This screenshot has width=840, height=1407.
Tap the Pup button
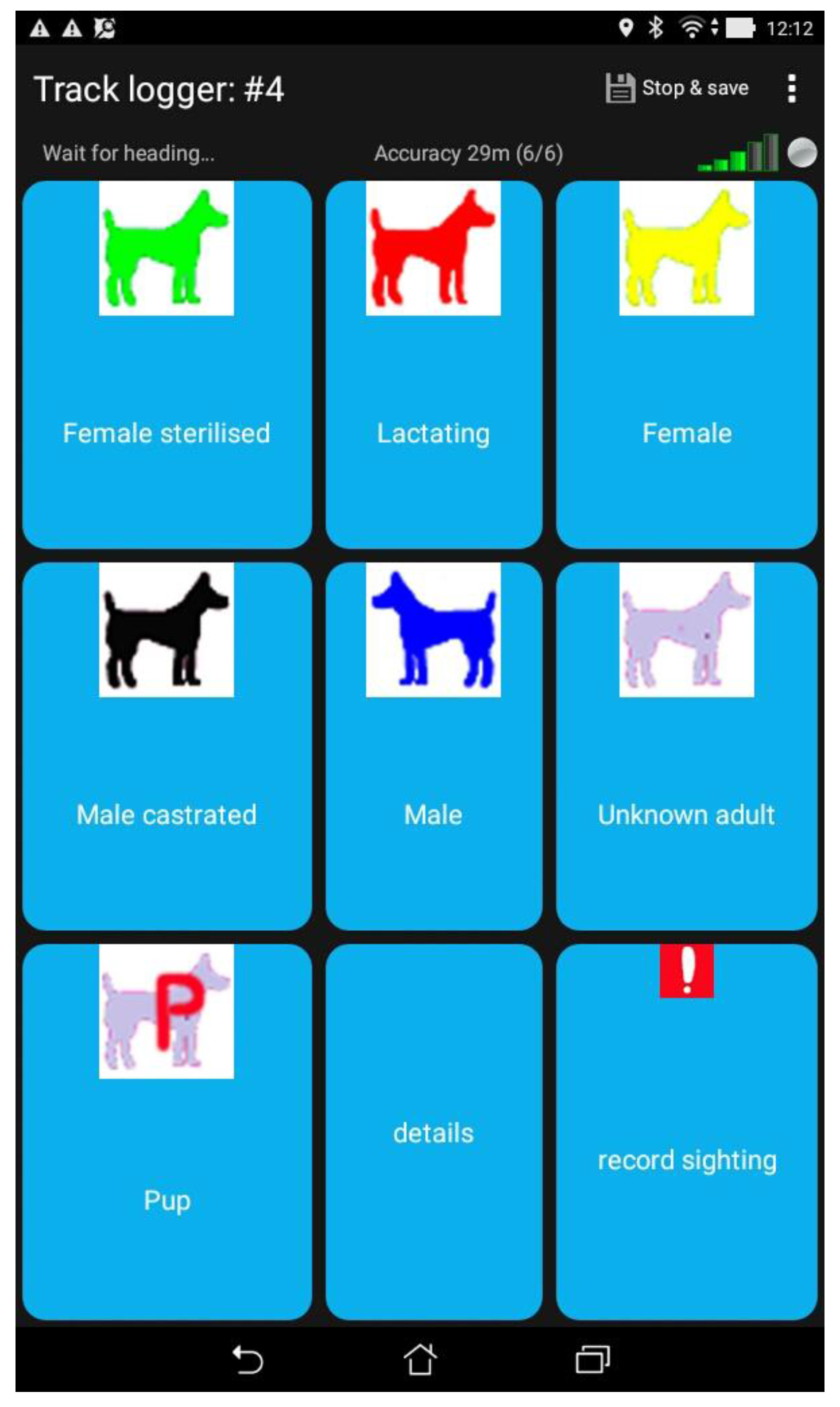click(167, 1132)
